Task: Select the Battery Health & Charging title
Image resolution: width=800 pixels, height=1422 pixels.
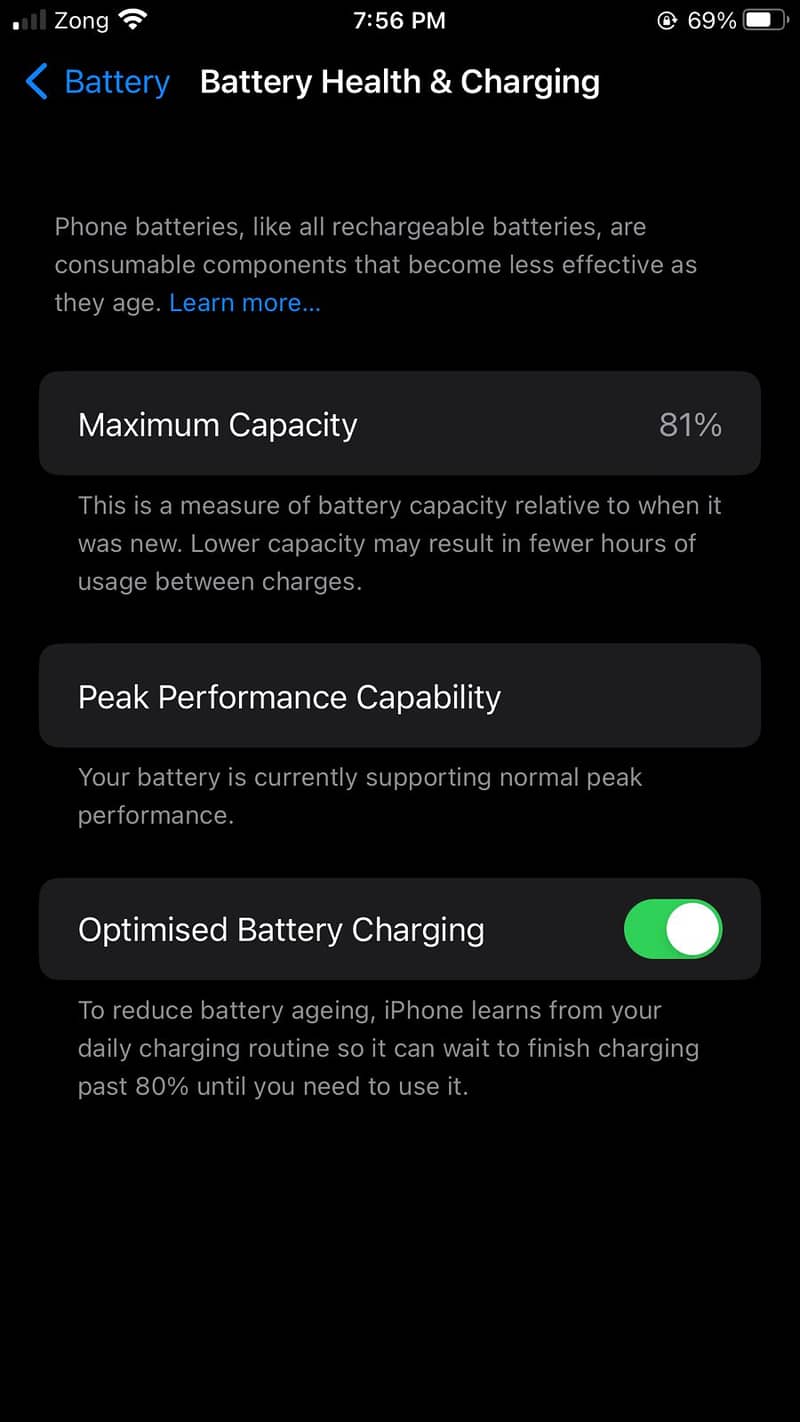Action: (x=399, y=82)
